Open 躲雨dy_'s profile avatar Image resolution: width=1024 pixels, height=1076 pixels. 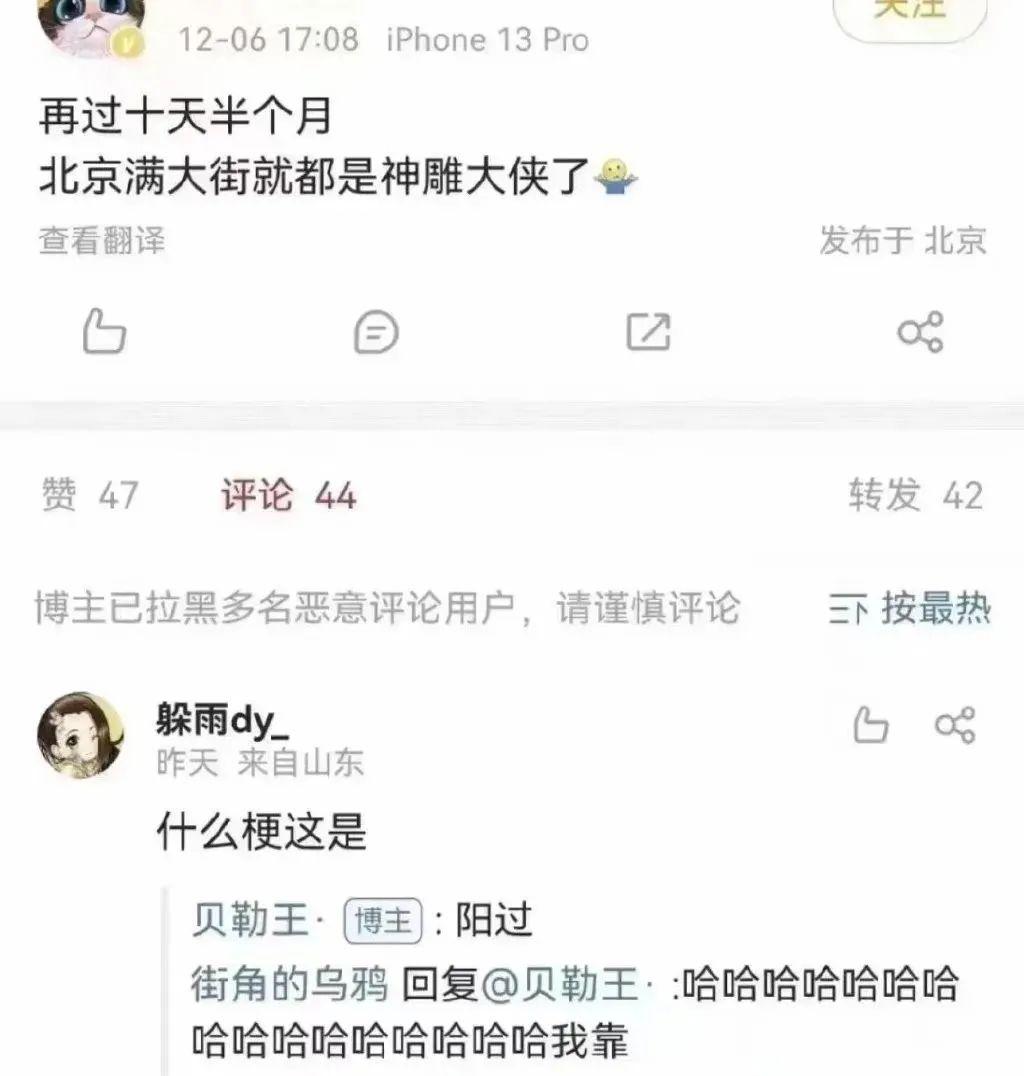tap(81, 735)
